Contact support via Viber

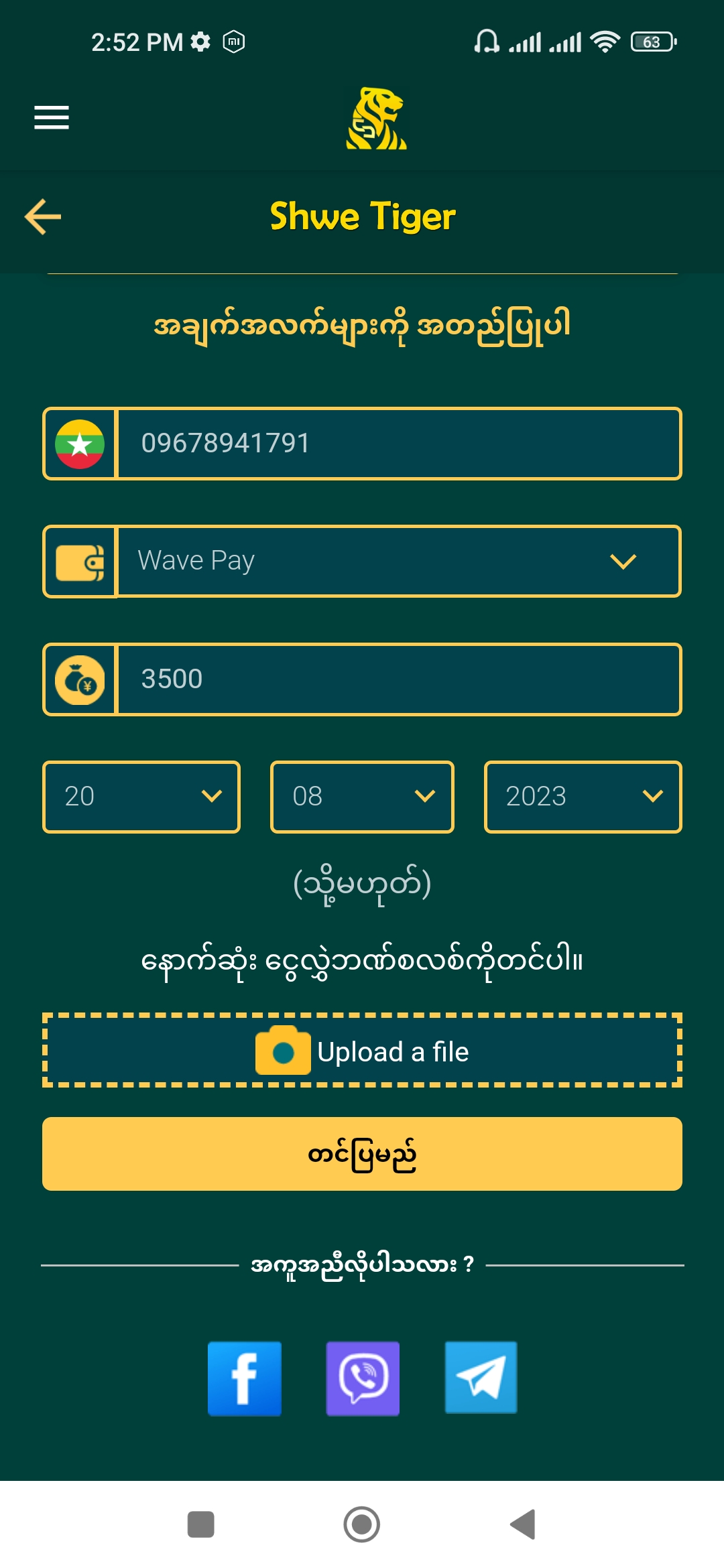click(x=363, y=1378)
